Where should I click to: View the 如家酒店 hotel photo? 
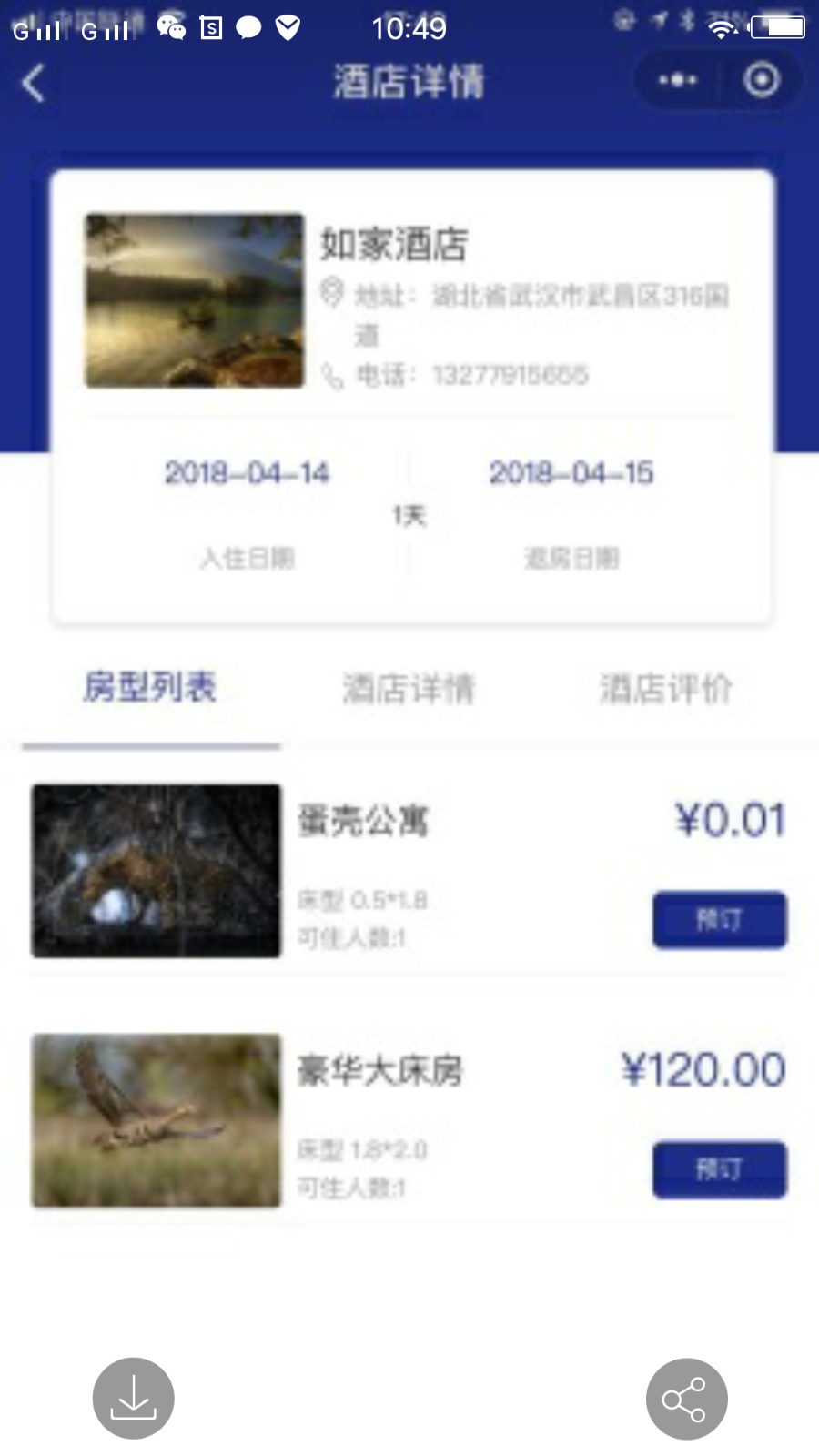pos(195,301)
